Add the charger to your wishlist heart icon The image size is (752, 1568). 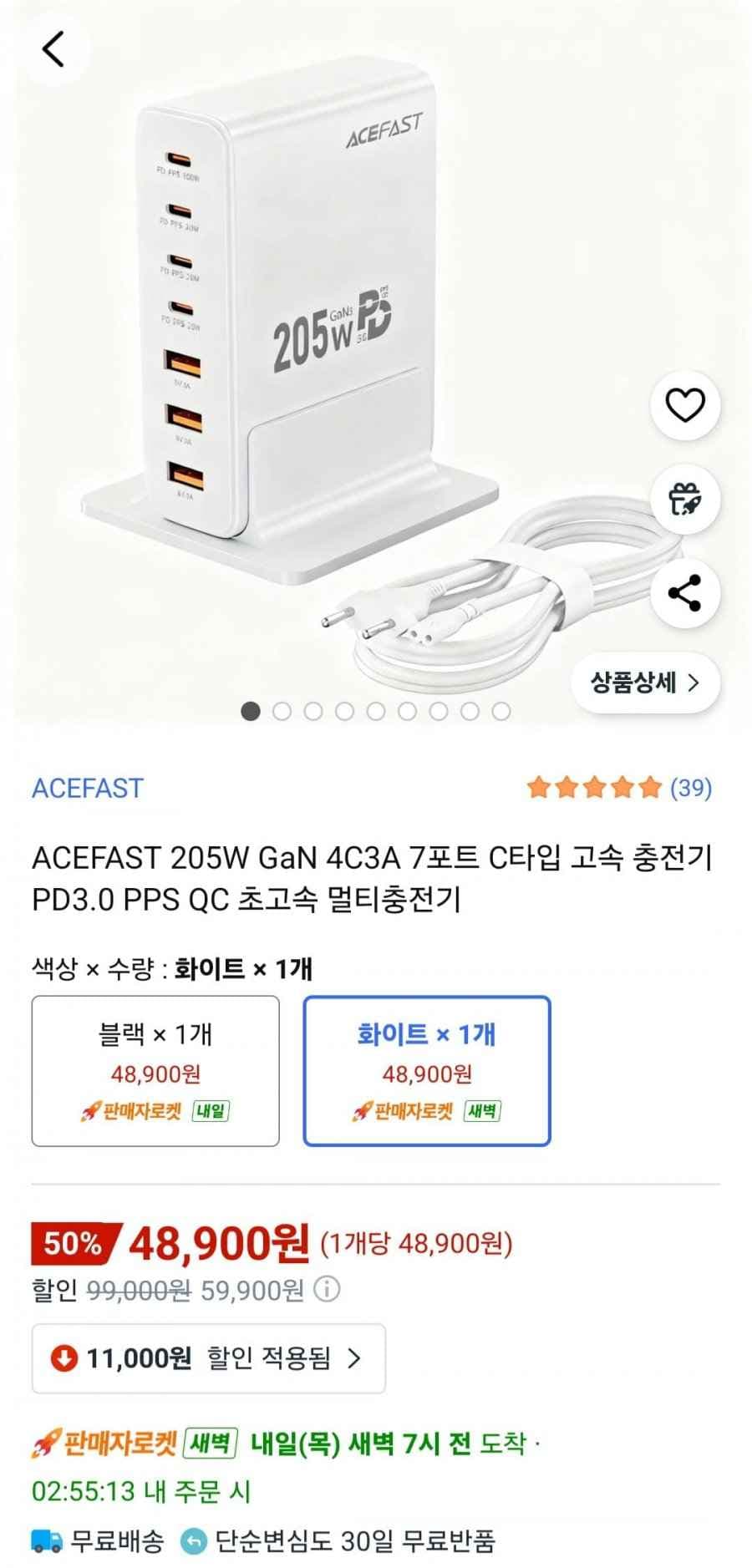pos(685,407)
